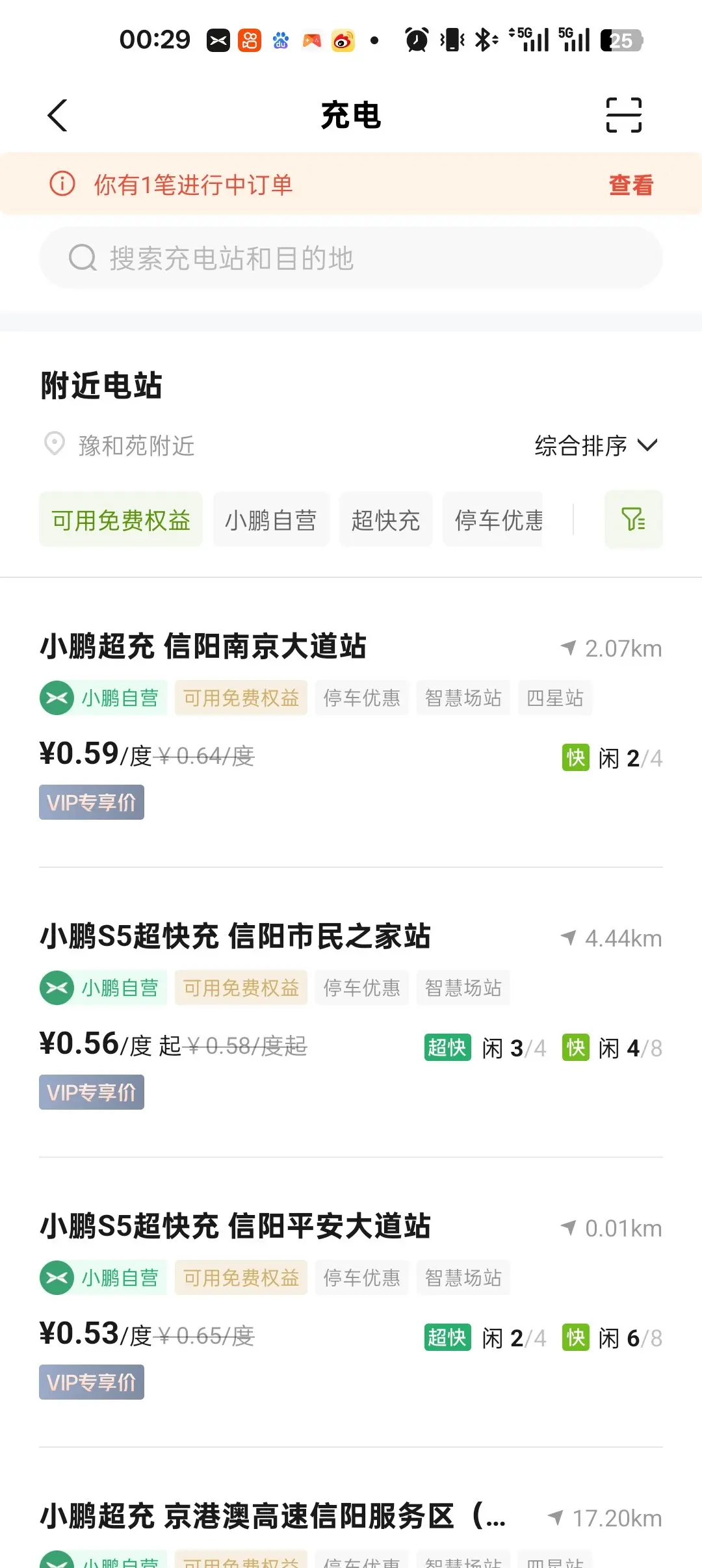
Task: View the in-progress order via 查看
Action: 630,185
